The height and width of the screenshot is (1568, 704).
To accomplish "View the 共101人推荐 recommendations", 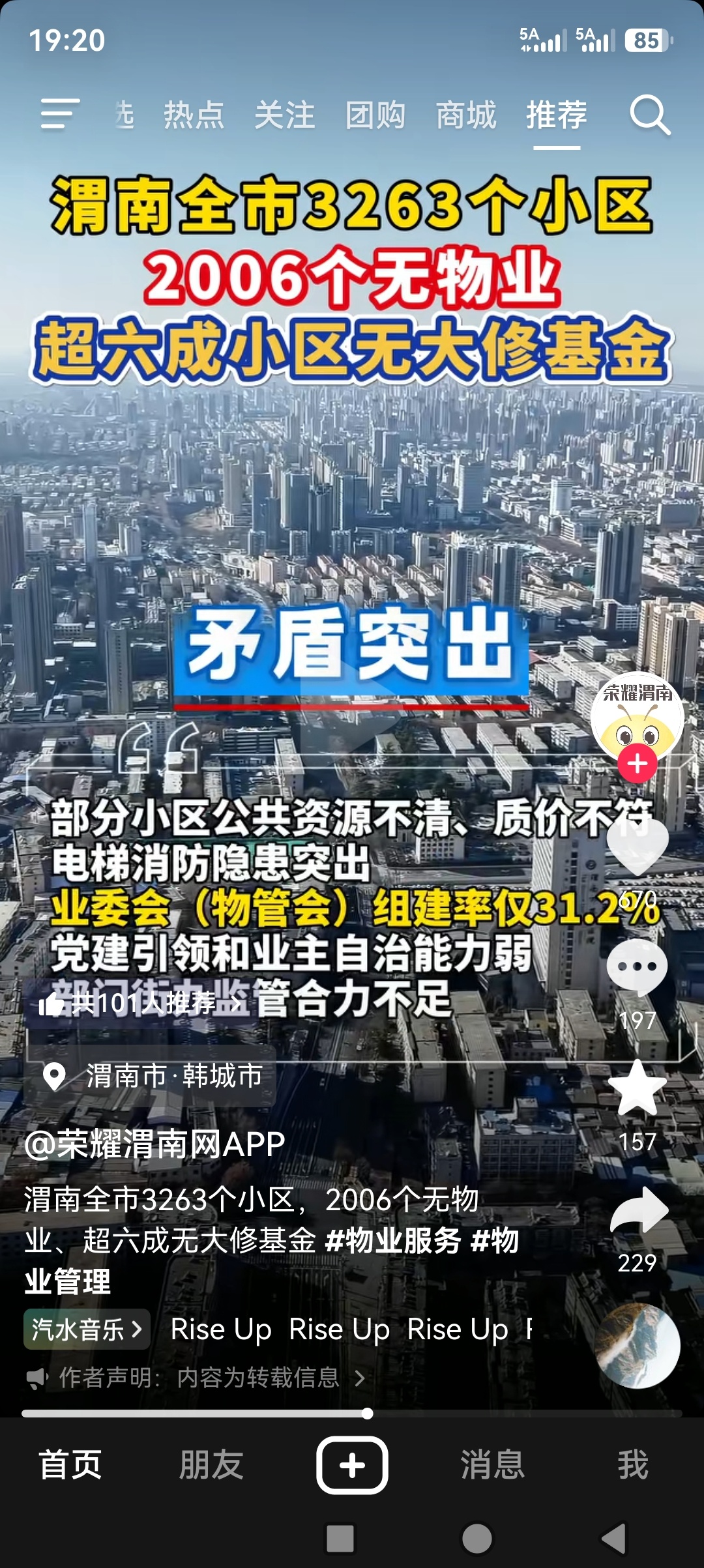I will point(139,1002).
